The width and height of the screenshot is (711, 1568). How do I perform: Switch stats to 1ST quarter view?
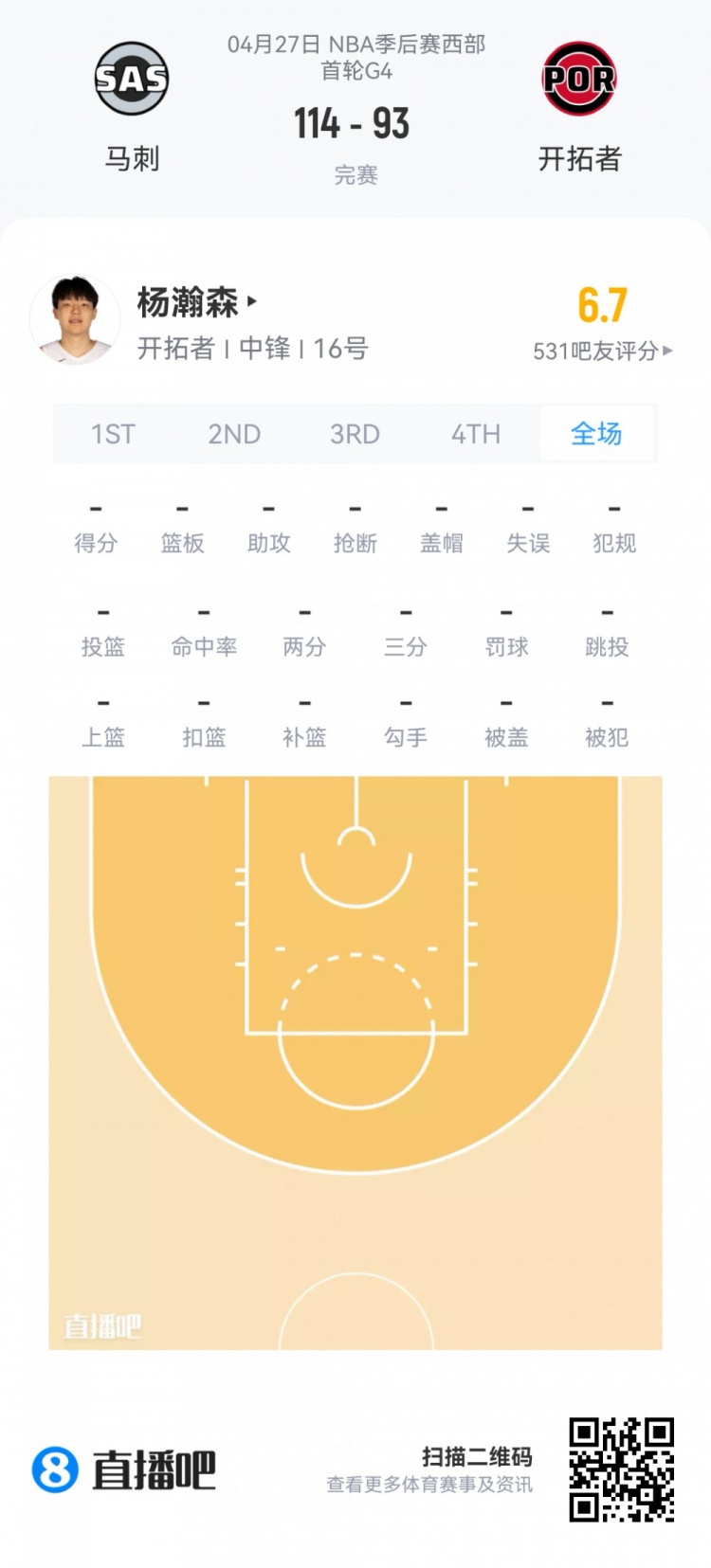coord(112,433)
